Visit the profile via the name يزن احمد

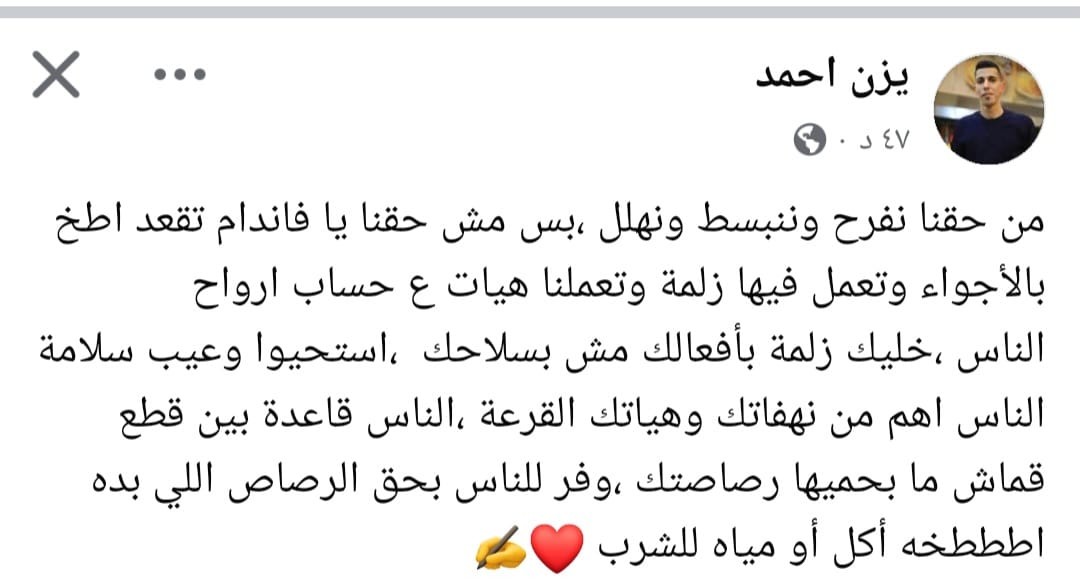pyautogui.click(x=833, y=79)
